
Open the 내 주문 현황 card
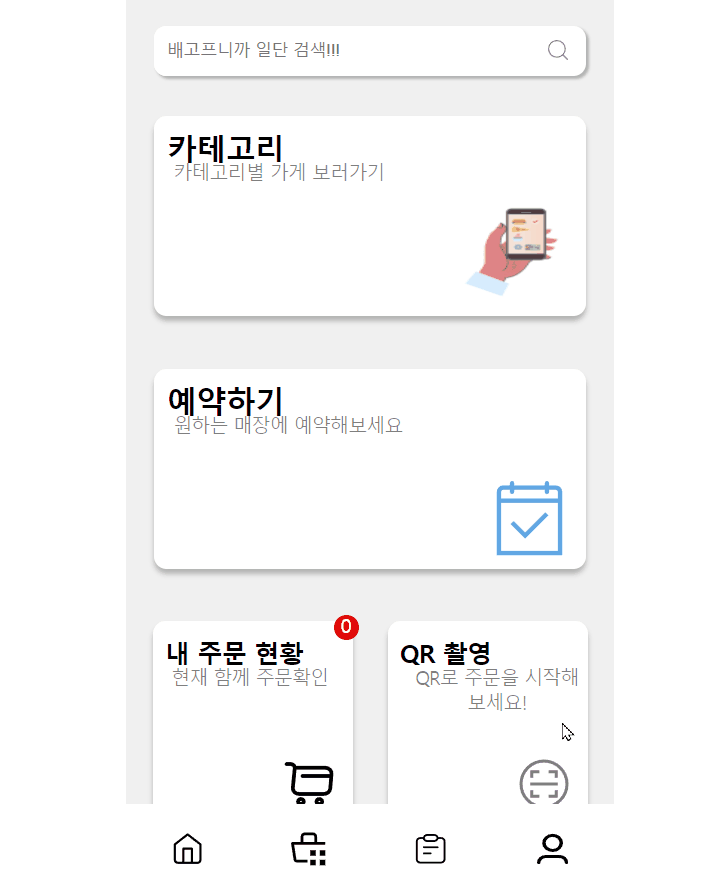pyautogui.click(x=253, y=712)
